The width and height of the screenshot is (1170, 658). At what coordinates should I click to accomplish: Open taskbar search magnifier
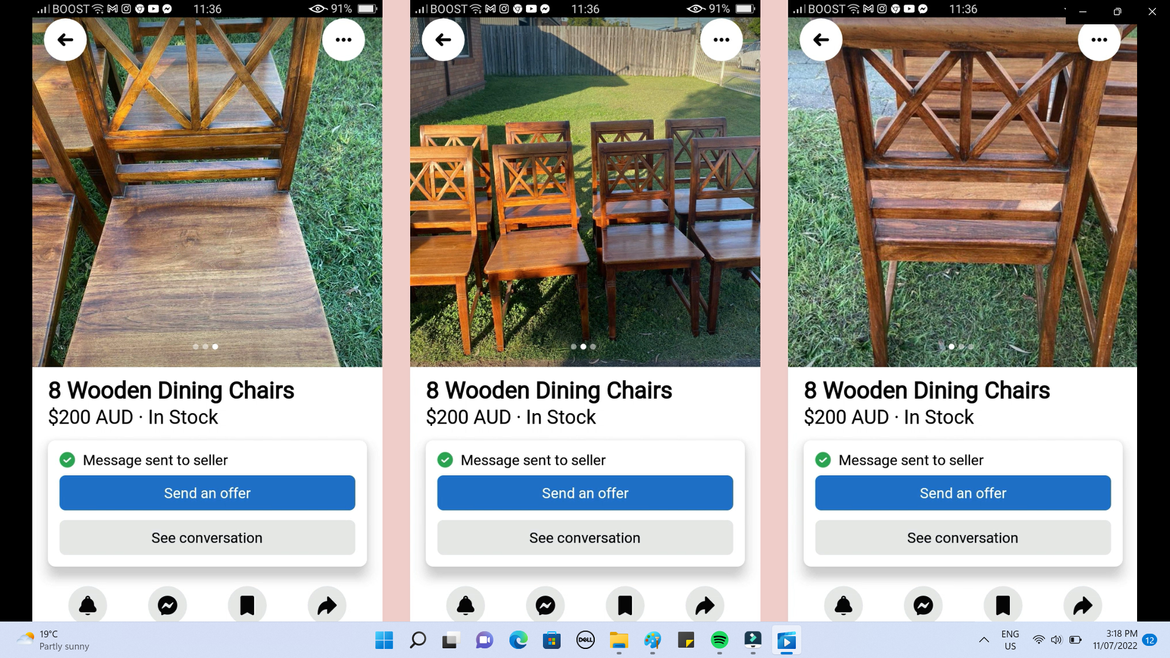click(418, 640)
